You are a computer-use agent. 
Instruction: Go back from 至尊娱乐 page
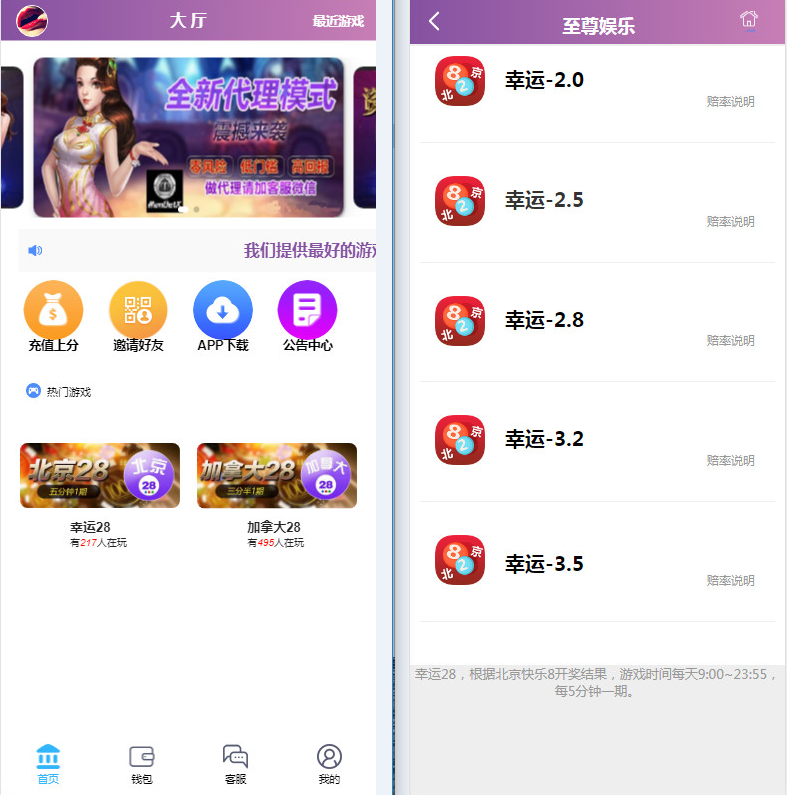point(434,21)
